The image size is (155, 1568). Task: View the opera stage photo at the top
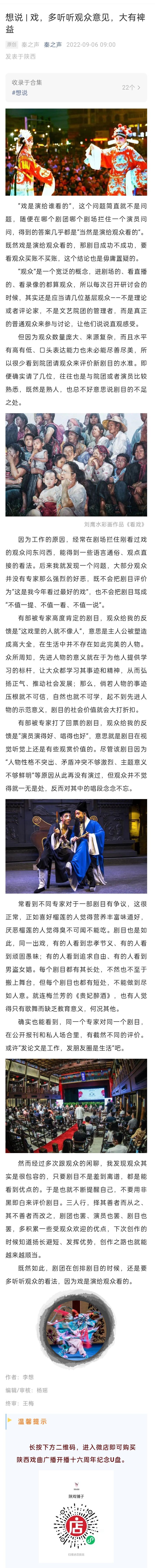point(76,152)
